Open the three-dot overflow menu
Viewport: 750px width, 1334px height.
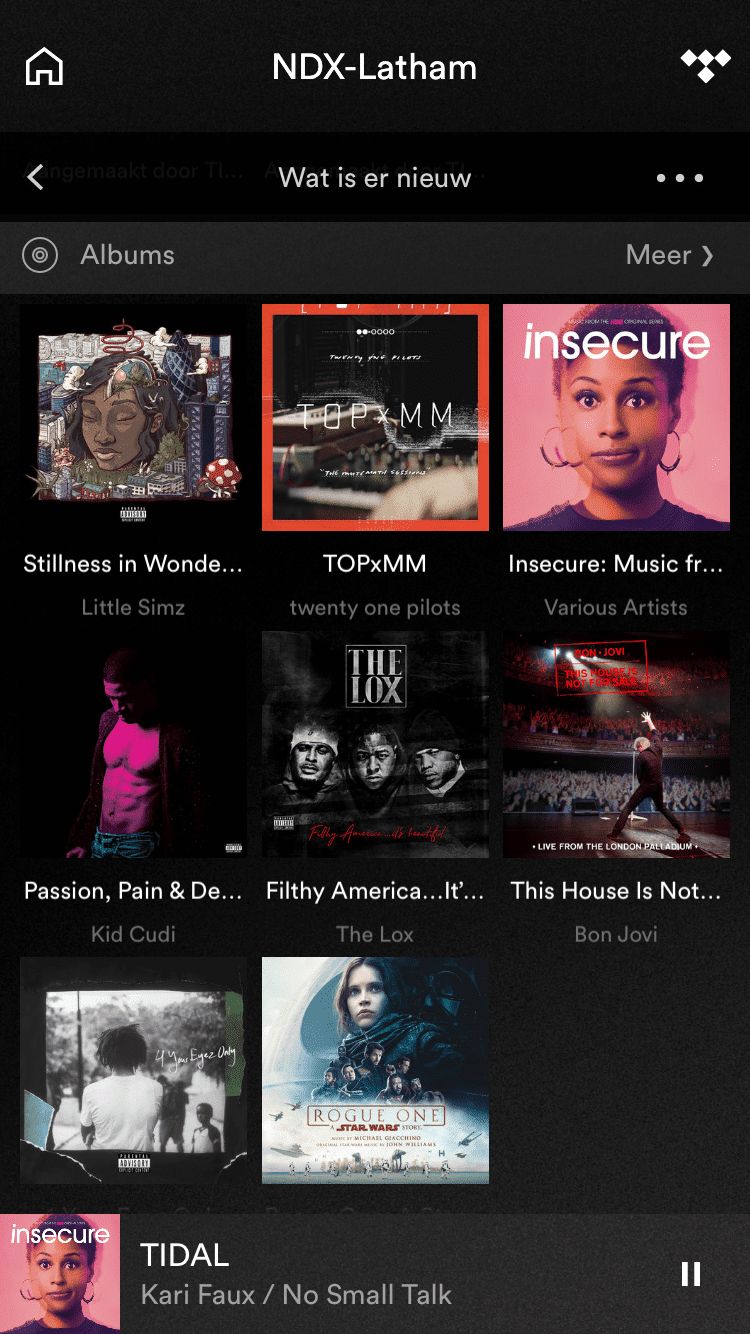click(x=680, y=178)
